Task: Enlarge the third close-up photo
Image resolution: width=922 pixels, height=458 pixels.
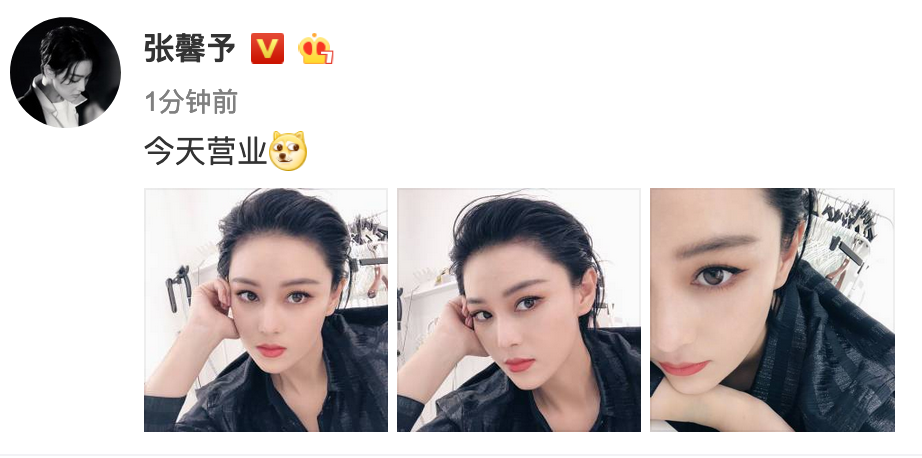Action: [772, 310]
